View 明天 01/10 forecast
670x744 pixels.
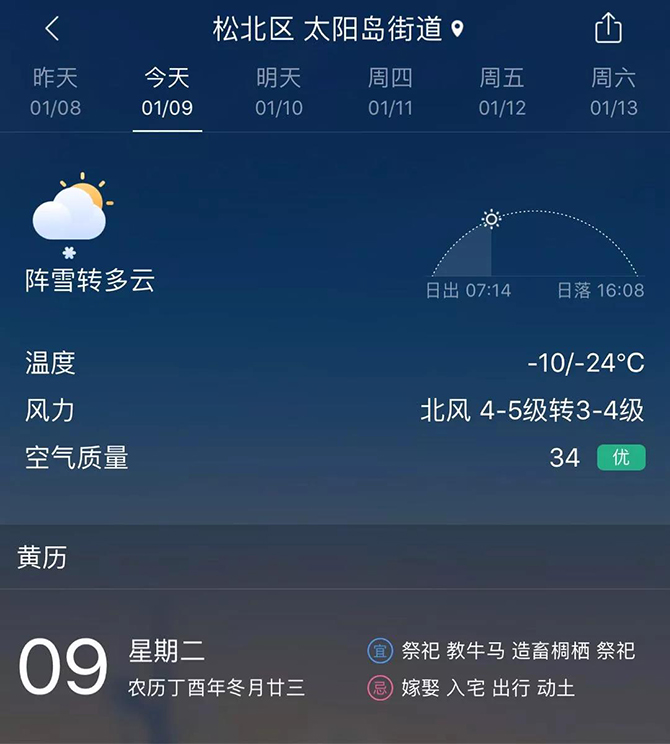pyautogui.click(x=279, y=92)
